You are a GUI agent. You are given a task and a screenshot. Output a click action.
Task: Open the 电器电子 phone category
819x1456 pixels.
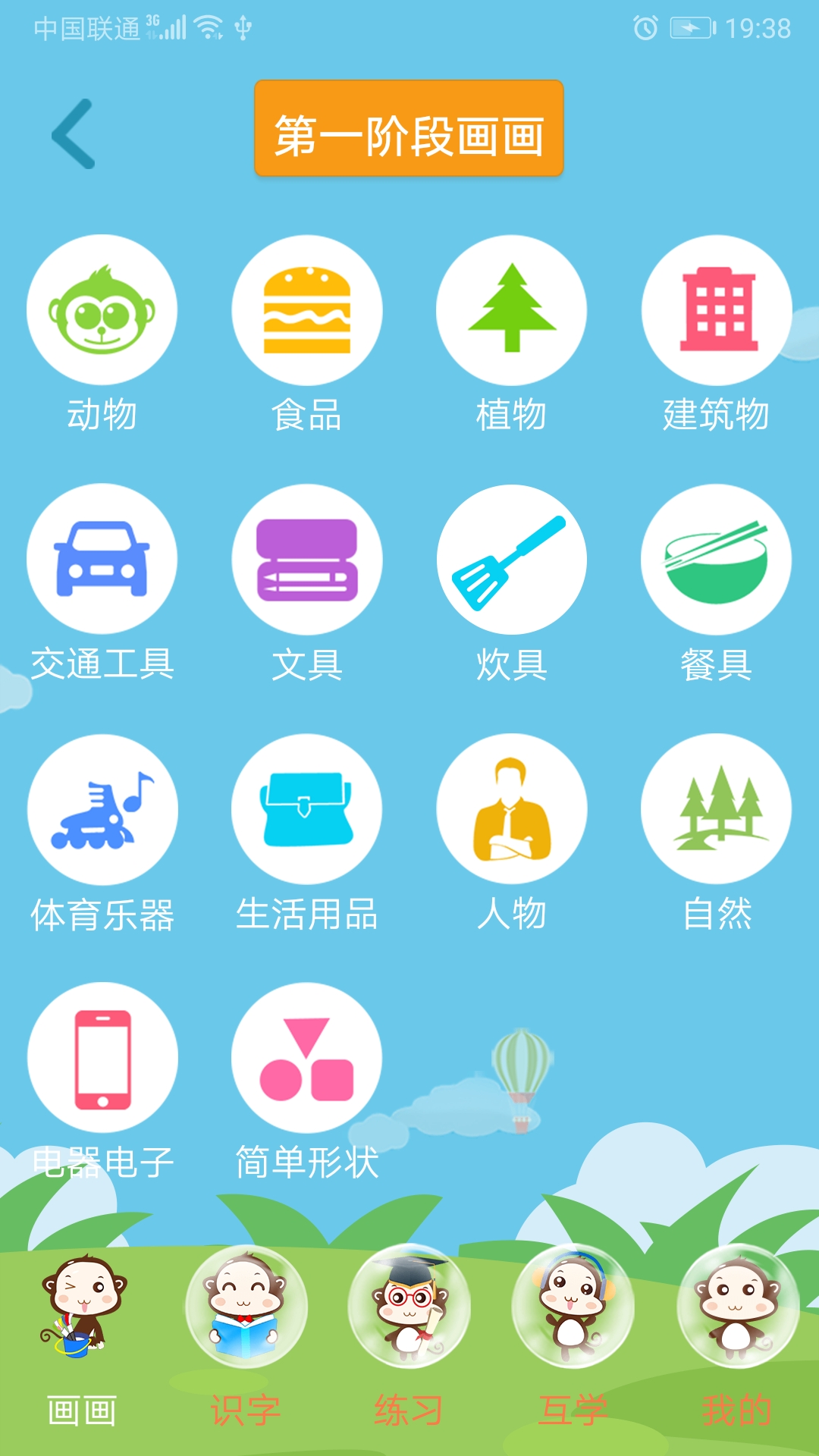[x=102, y=1058]
